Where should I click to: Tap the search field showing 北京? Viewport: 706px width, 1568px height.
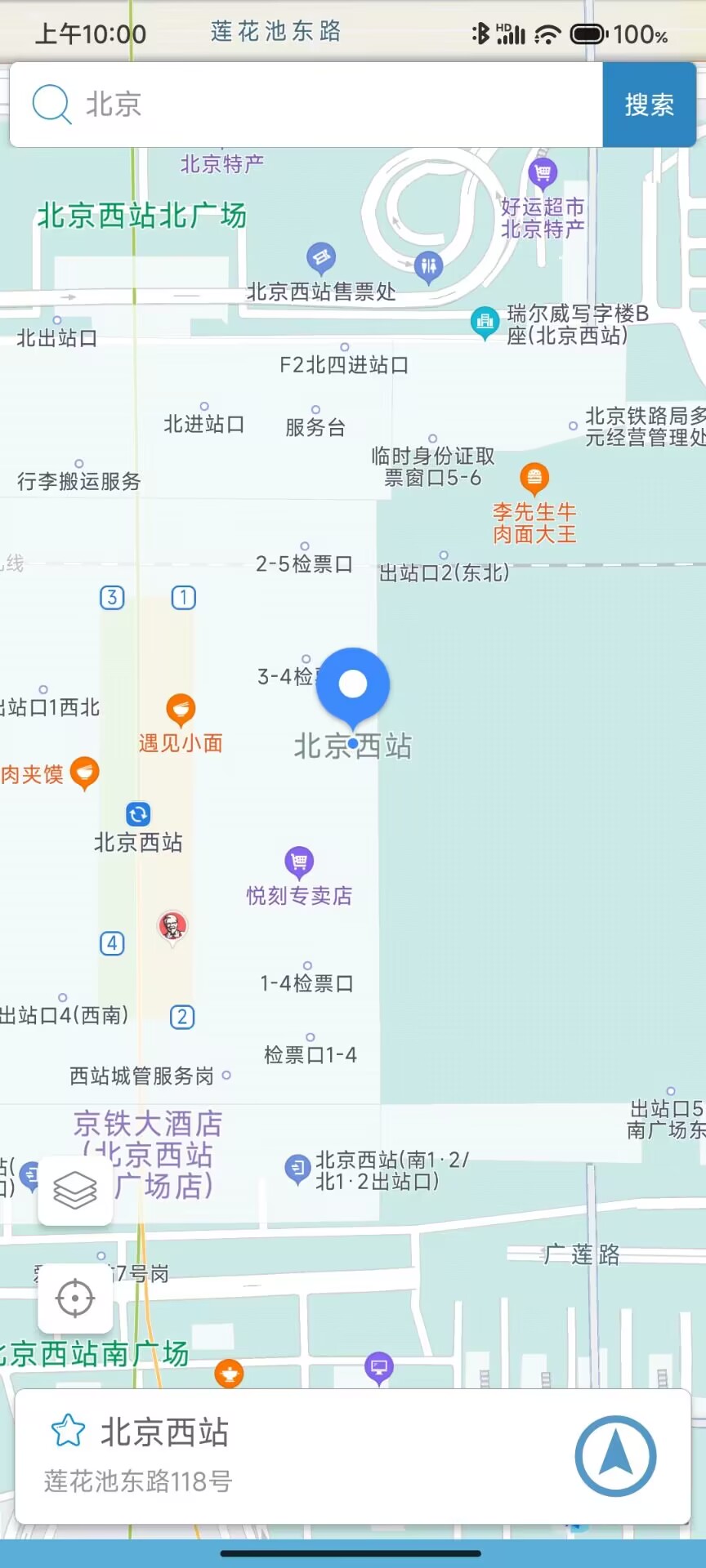(327, 105)
